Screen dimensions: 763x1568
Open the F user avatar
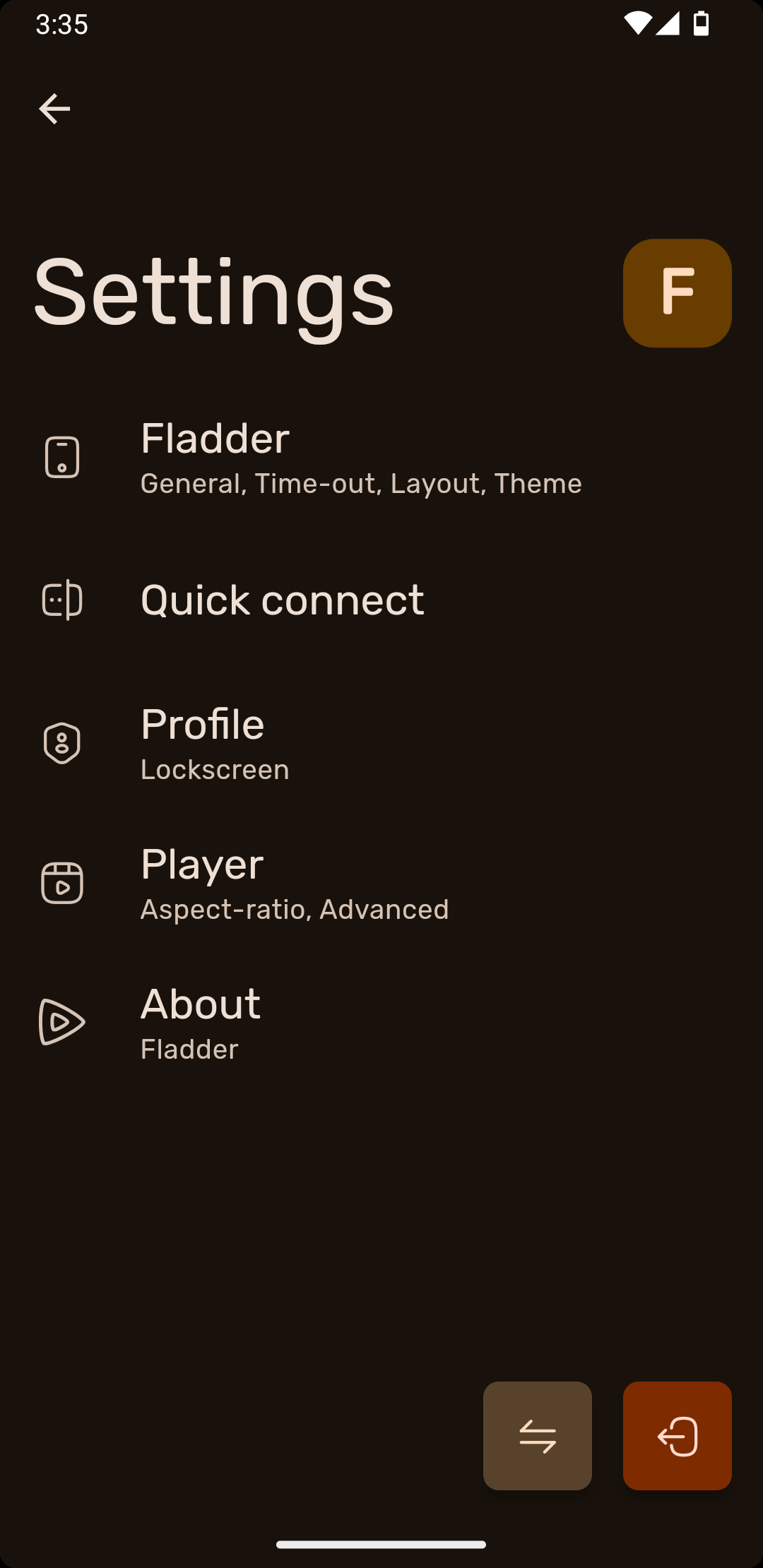pyautogui.click(x=677, y=293)
